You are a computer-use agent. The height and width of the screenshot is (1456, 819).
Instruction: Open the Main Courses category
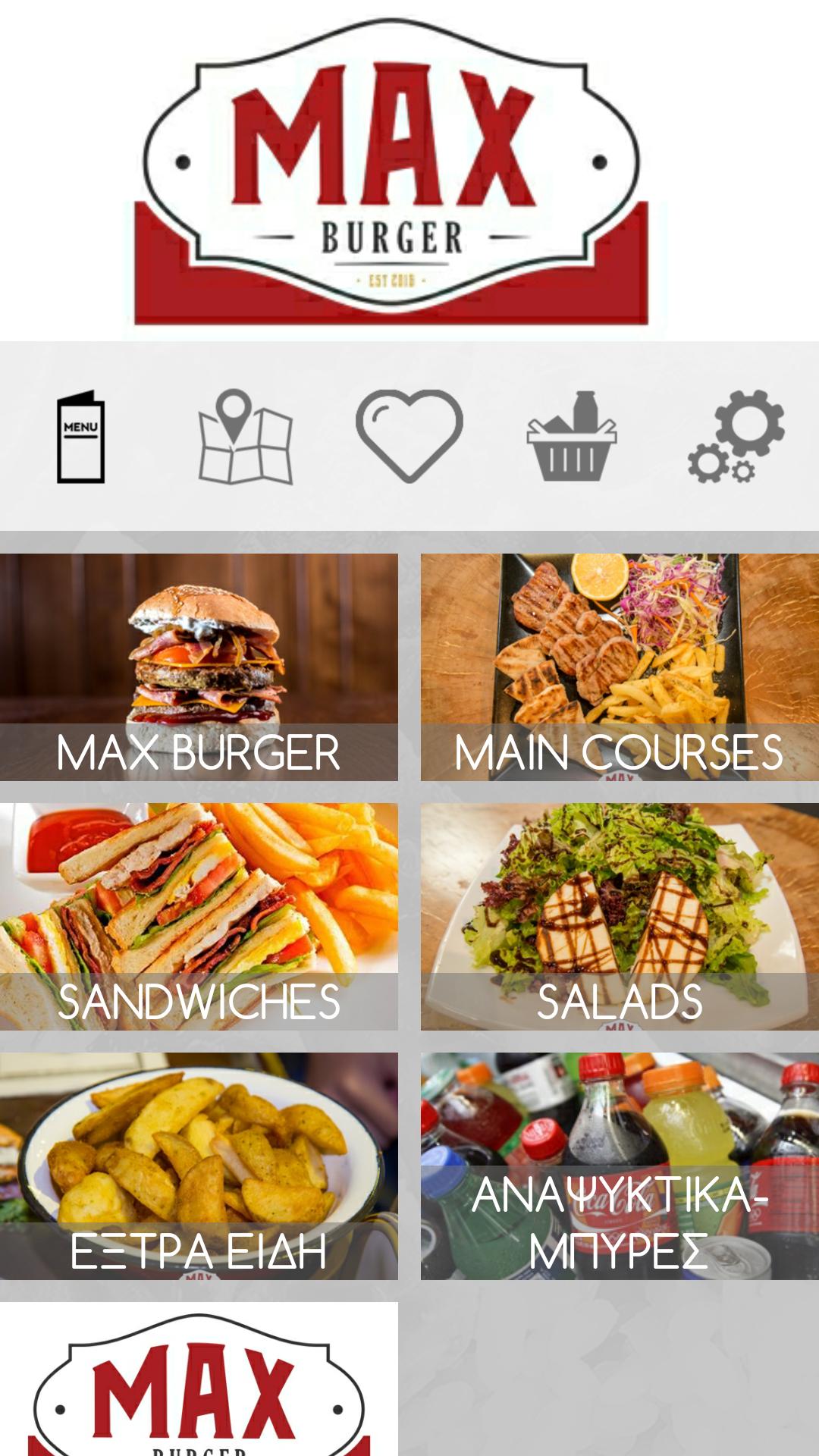click(620, 667)
